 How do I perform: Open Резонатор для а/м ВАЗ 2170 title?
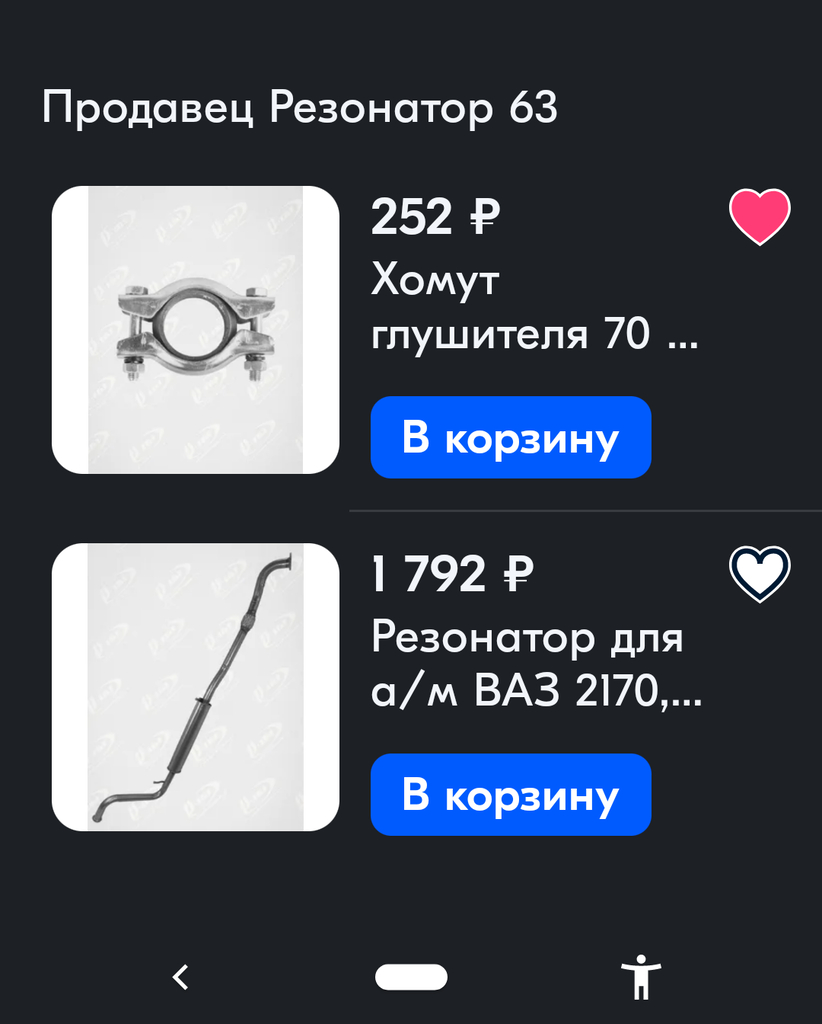click(x=536, y=664)
